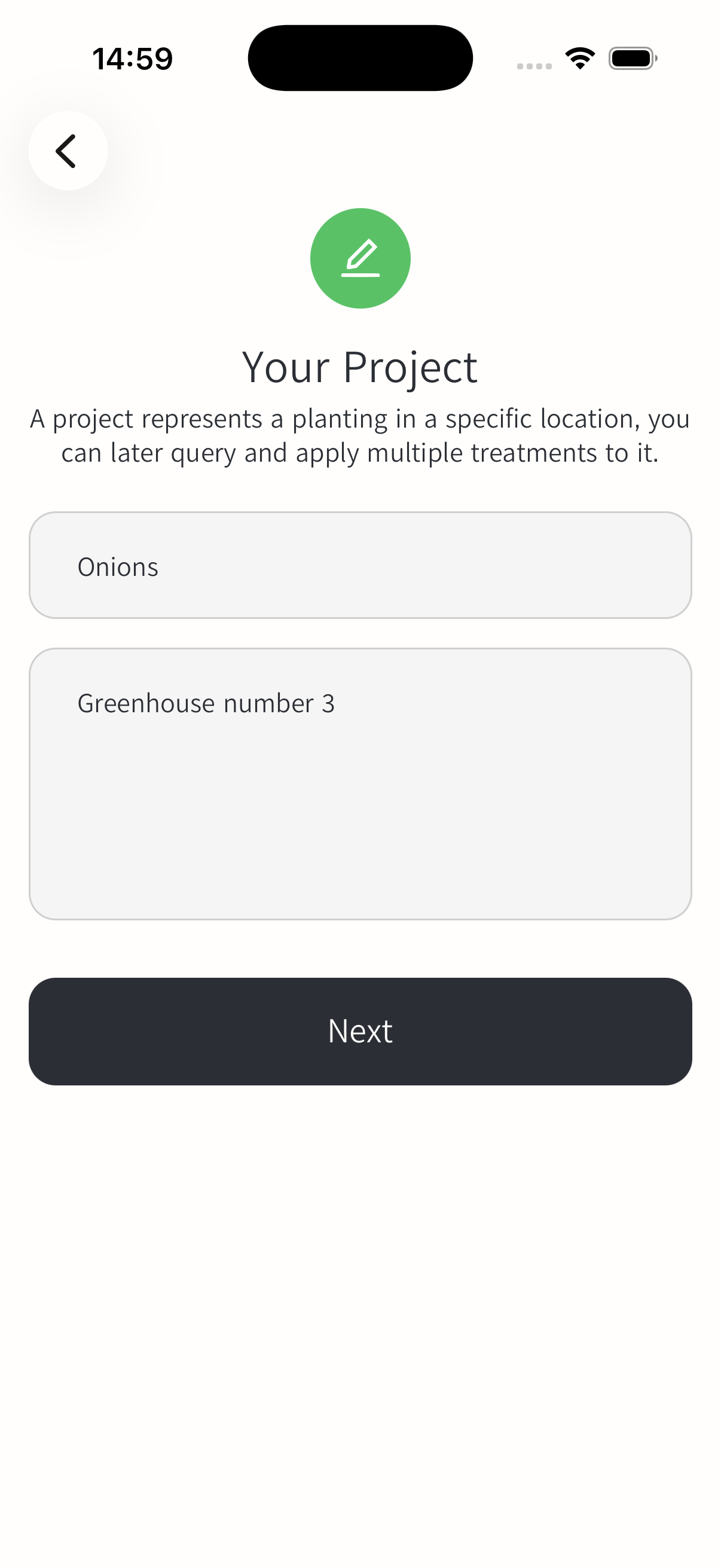Tap the Your Project heading
Image resolution: width=721 pixels, height=1568 pixels.
[360, 367]
